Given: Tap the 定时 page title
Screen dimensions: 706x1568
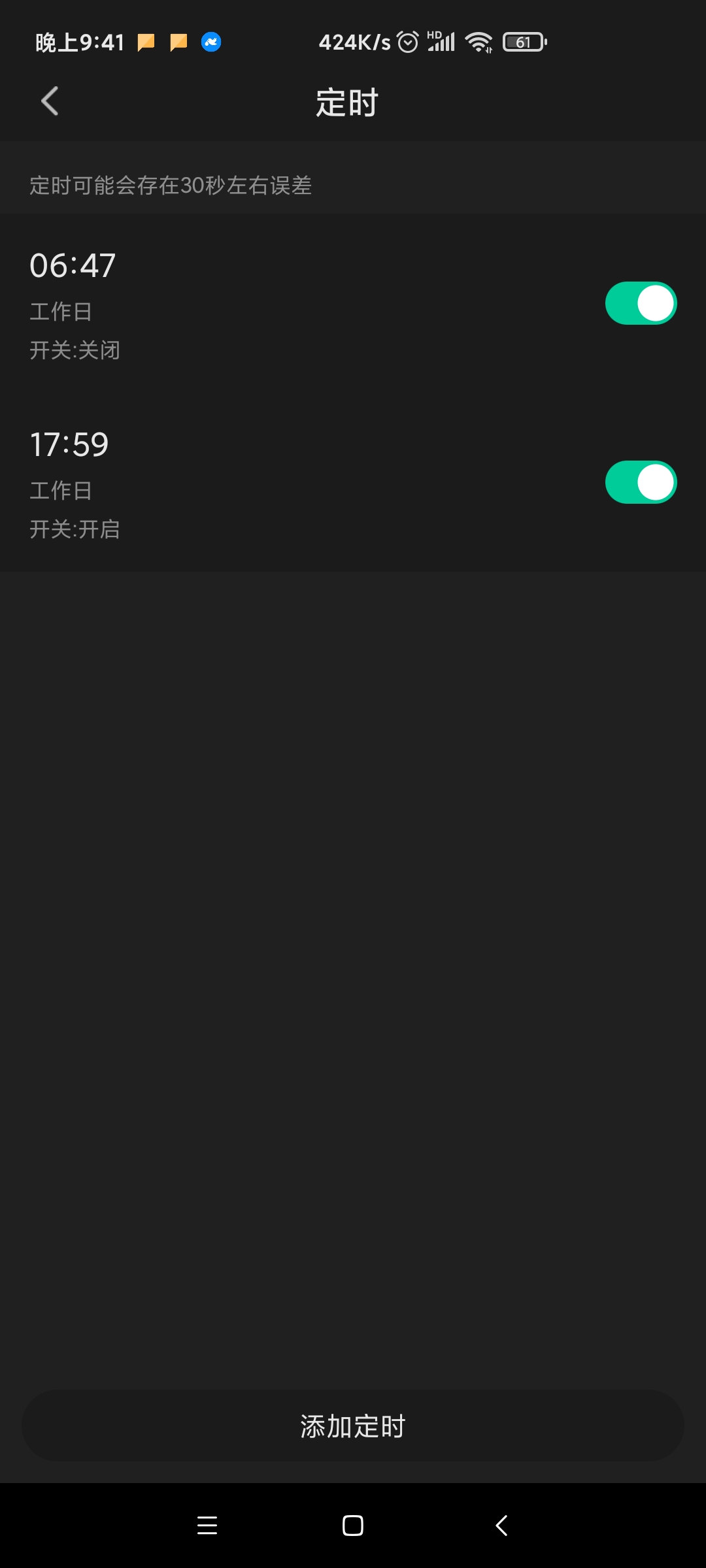Looking at the screenshot, I should pos(345,102).
